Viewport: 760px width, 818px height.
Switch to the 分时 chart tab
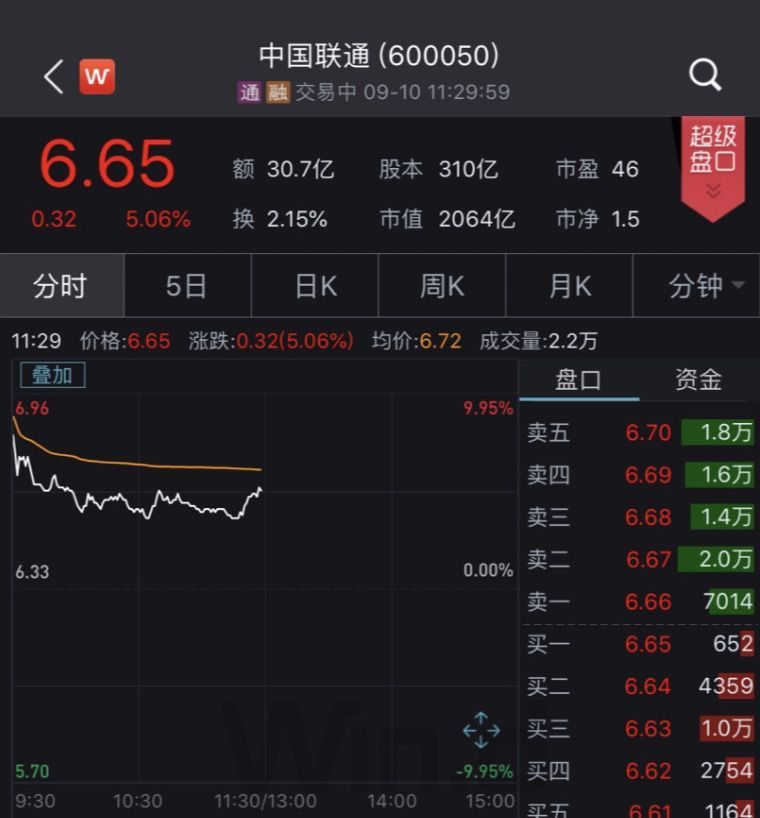coord(61,286)
